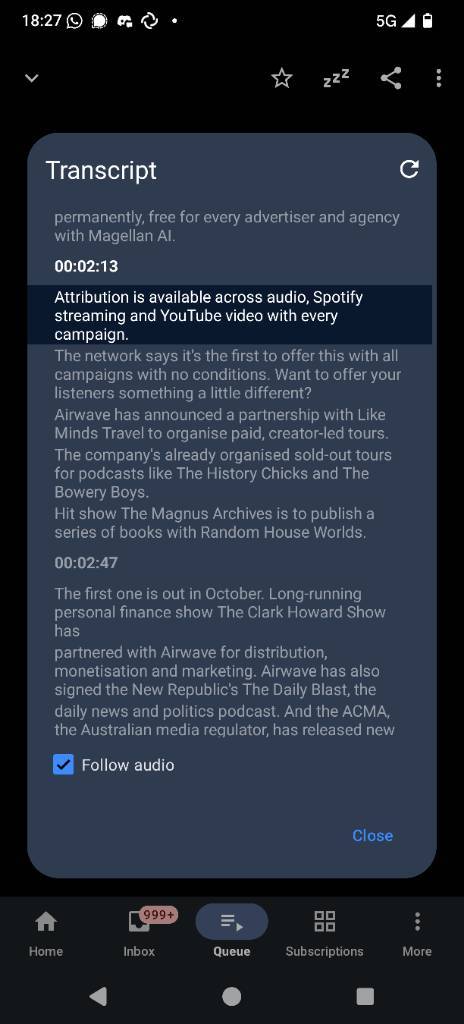This screenshot has width=464, height=1024.
Task: Open the More tab
Action: [417, 933]
